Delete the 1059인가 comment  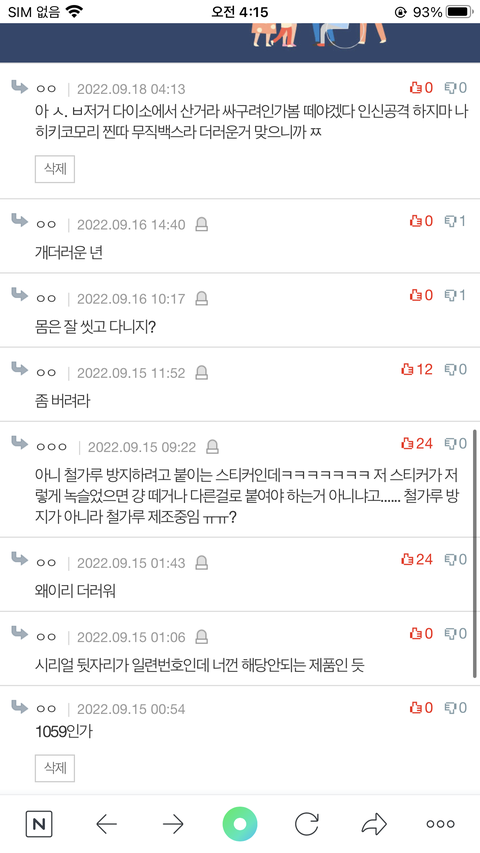pos(55,768)
